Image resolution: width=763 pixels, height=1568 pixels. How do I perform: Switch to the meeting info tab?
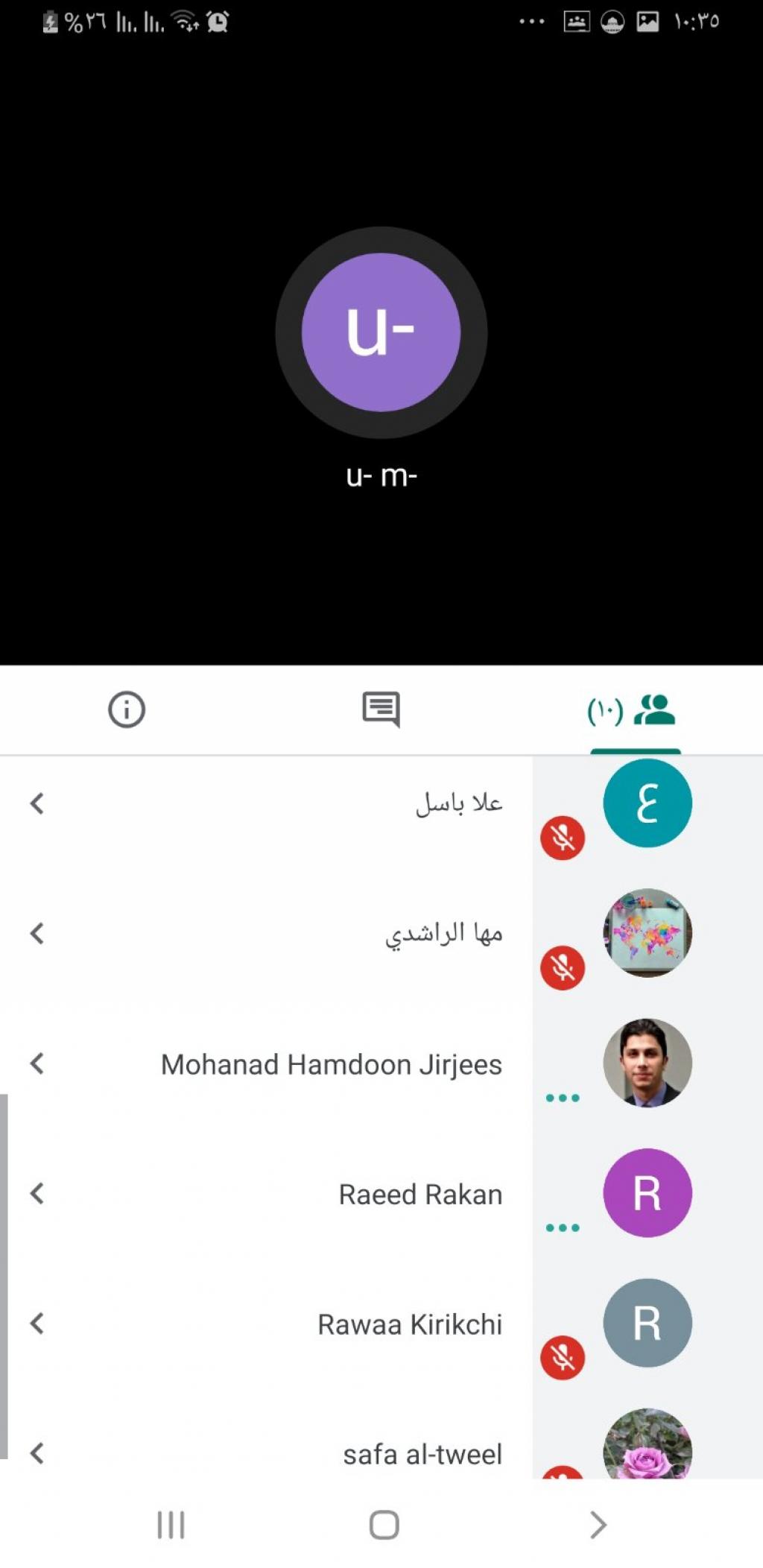pyautogui.click(x=127, y=709)
